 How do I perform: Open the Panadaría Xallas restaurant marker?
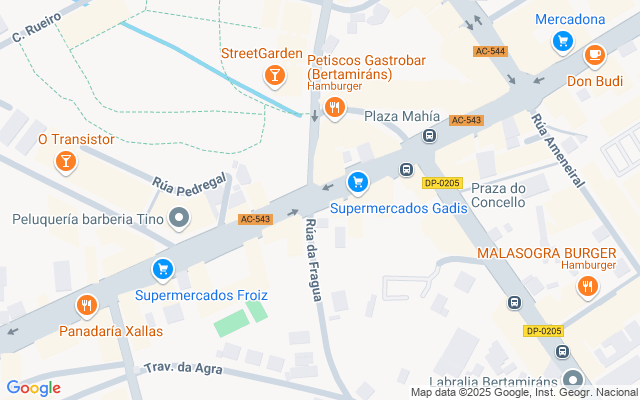click(x=88, y=306)
